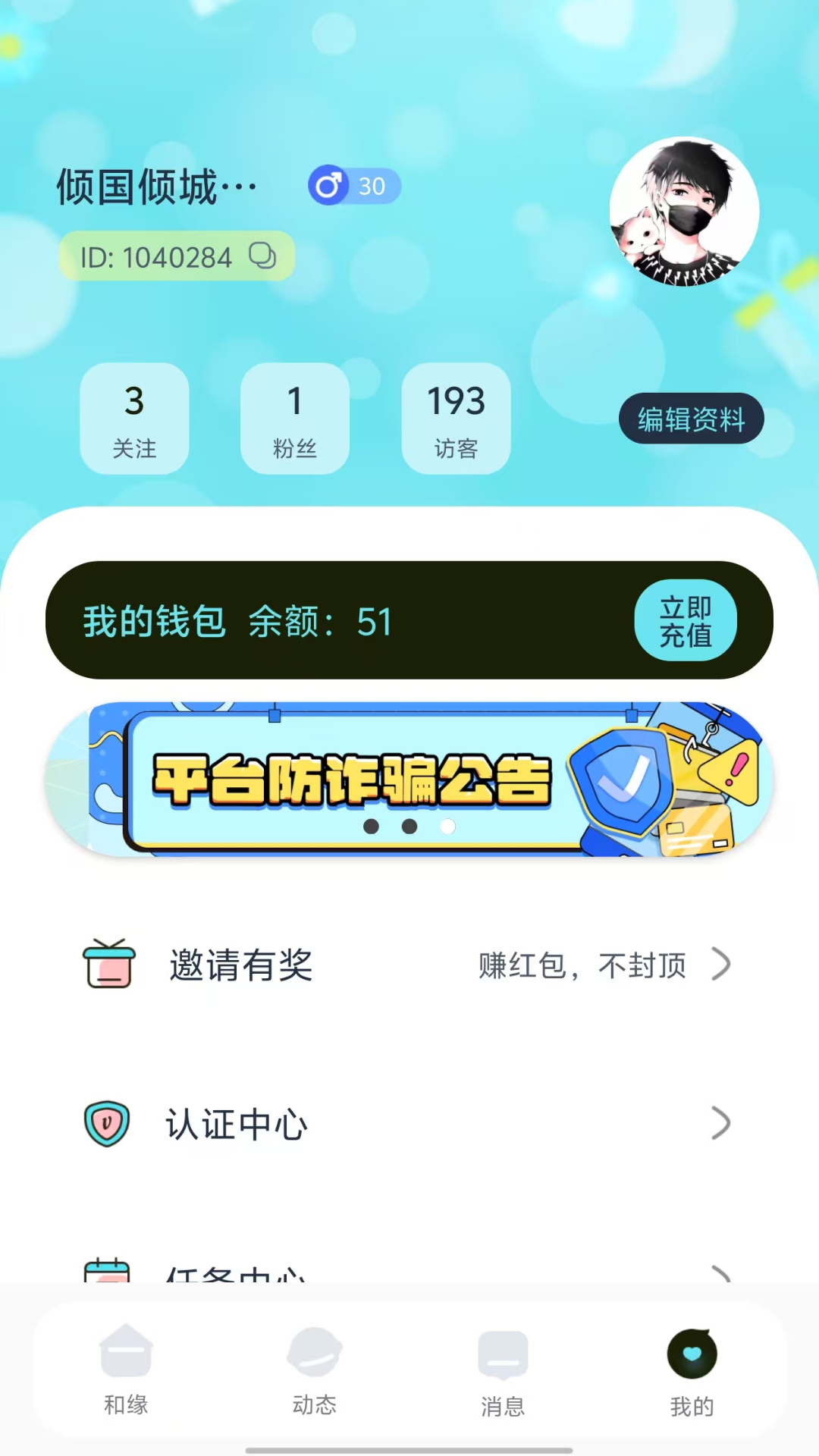Click the male gender badge showing 30

pos(353,186)
